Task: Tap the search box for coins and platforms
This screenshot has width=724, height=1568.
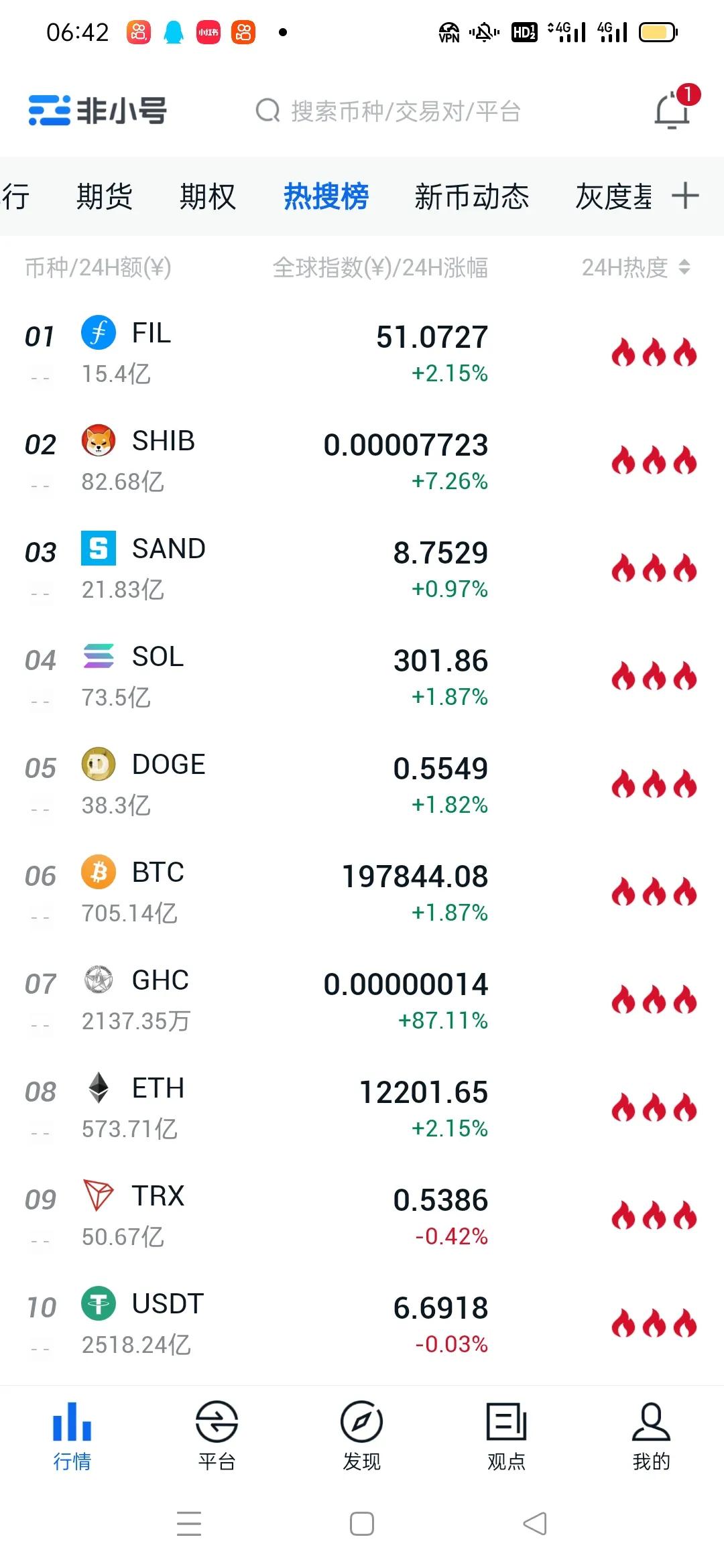Action: (389, 111)
